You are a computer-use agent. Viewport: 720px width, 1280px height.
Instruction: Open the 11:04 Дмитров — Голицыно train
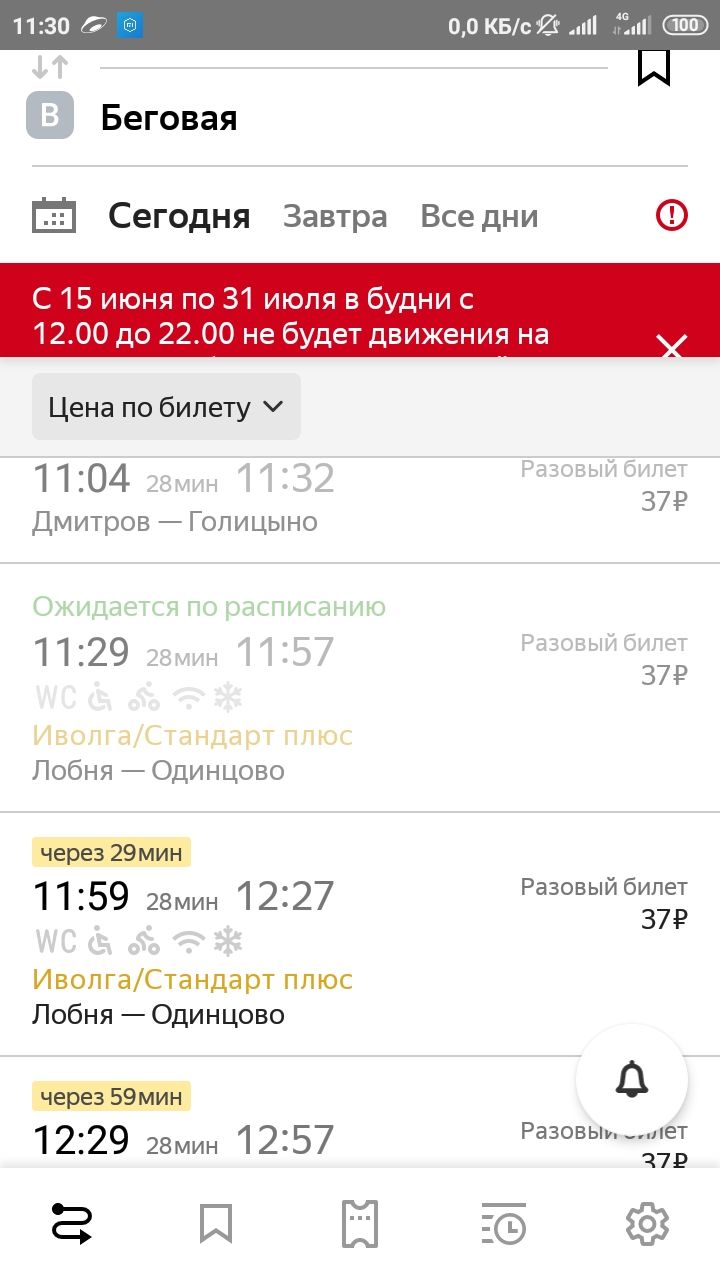[x=360, y=510]
